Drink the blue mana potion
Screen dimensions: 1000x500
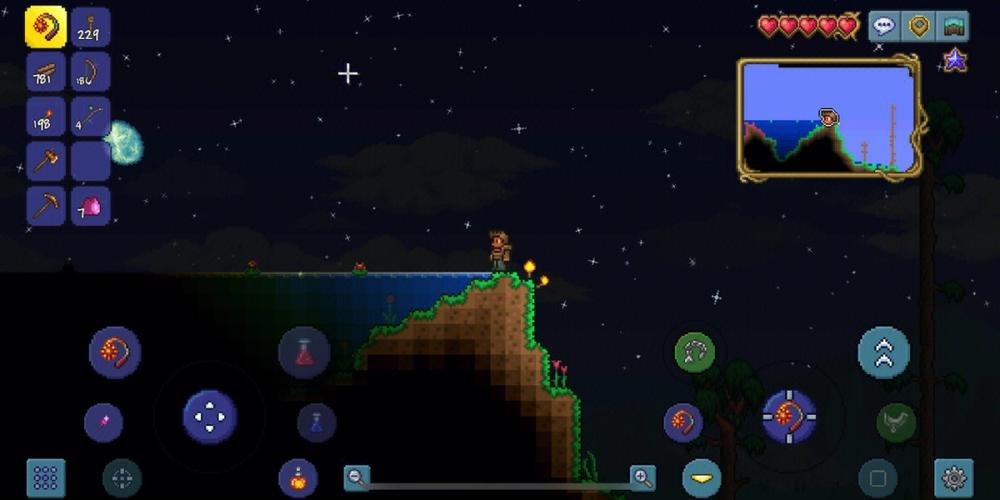316,422
